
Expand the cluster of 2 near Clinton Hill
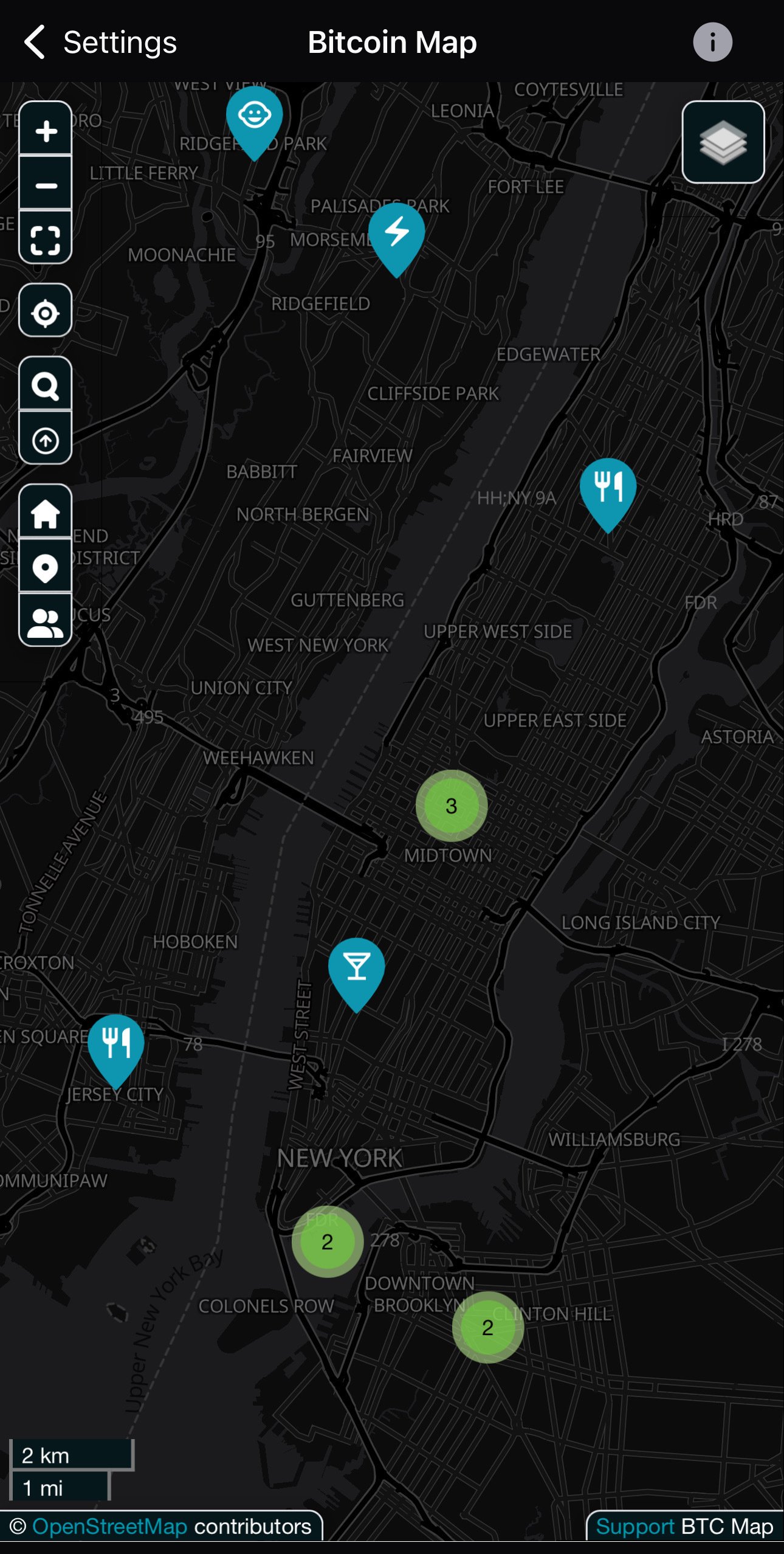click(x=487, y=1327)
